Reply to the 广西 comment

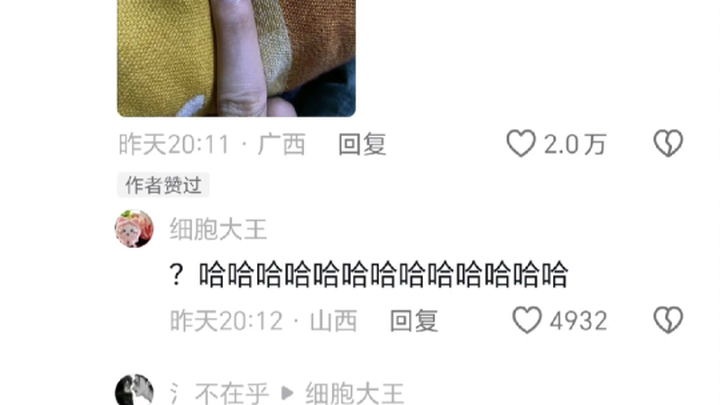362,145
